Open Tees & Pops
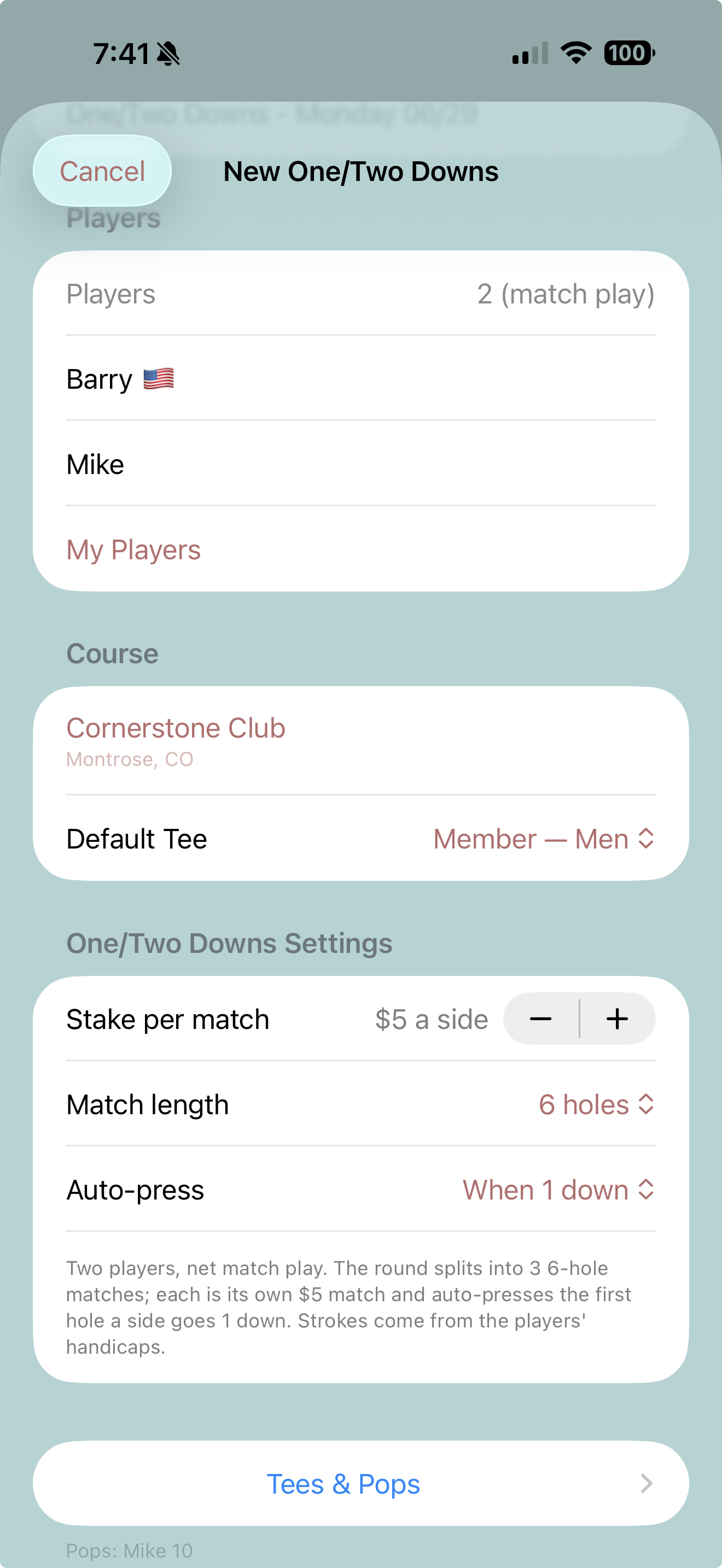 pos(361,1483)
